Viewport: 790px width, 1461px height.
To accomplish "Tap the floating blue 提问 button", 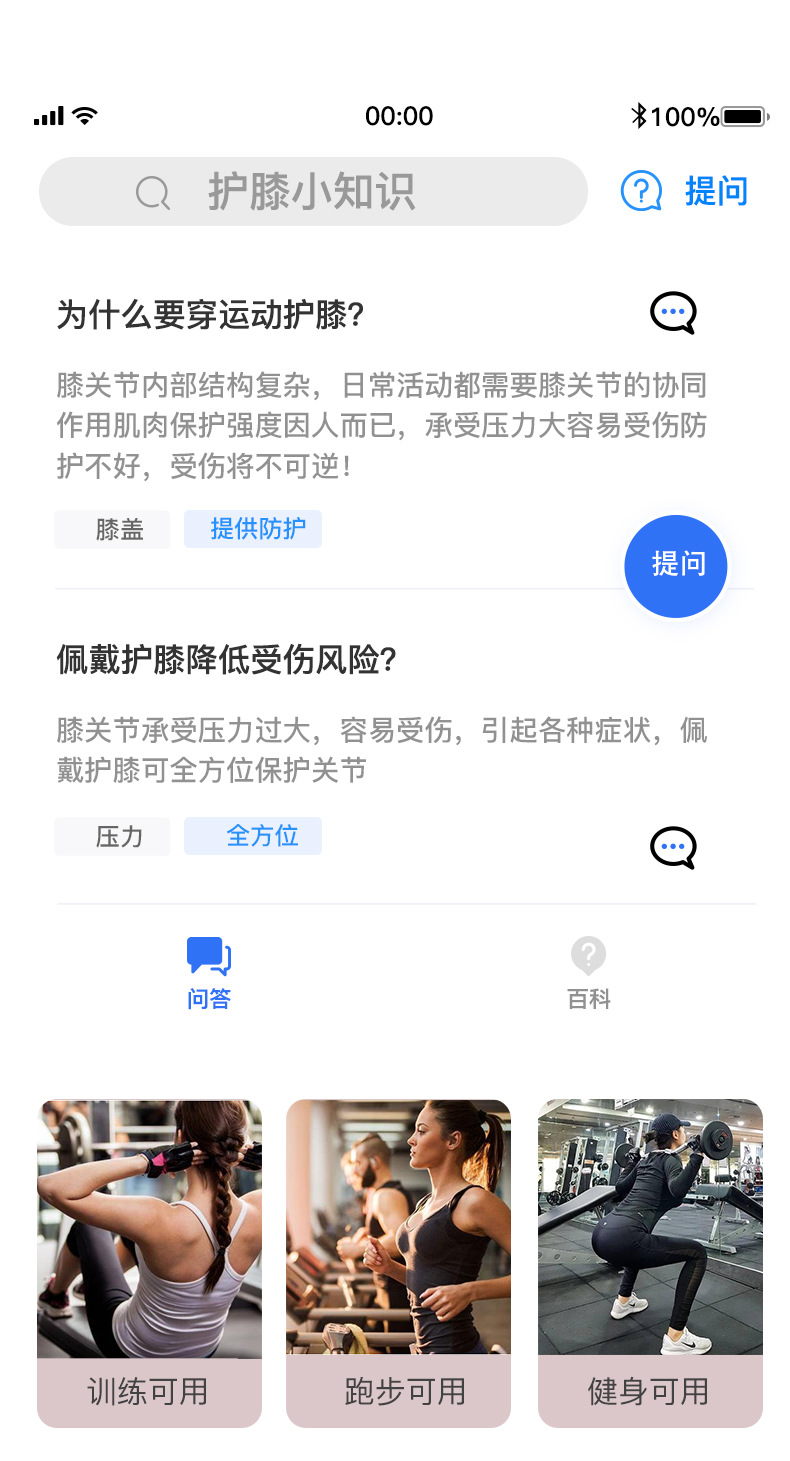I will [675, 566].
